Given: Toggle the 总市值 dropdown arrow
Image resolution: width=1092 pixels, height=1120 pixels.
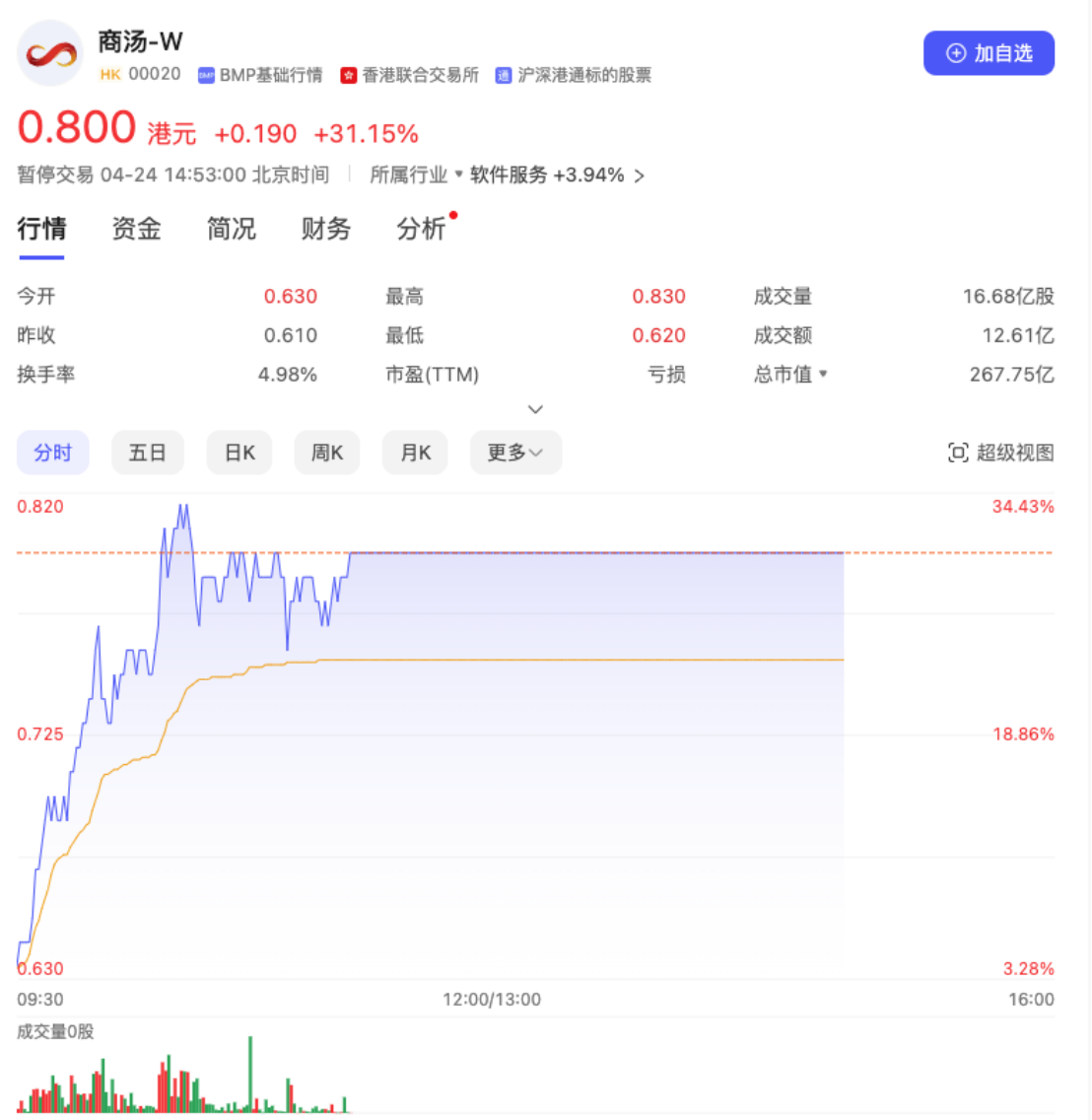Looking at the screenshot, I should click(824, 375).
